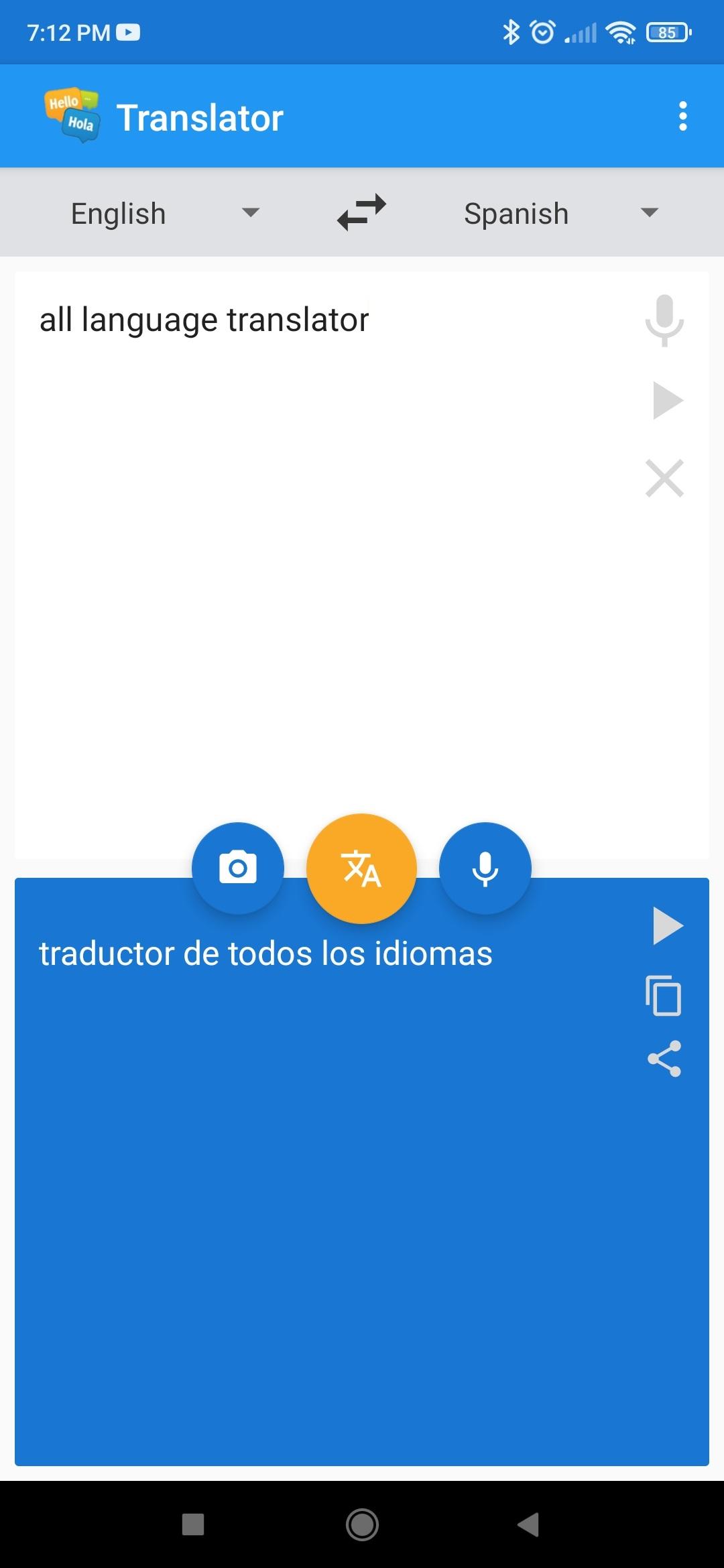This screenshot has width=724, height=1568.
Task: Share the translated text
Action: [x=664, y=1059]
